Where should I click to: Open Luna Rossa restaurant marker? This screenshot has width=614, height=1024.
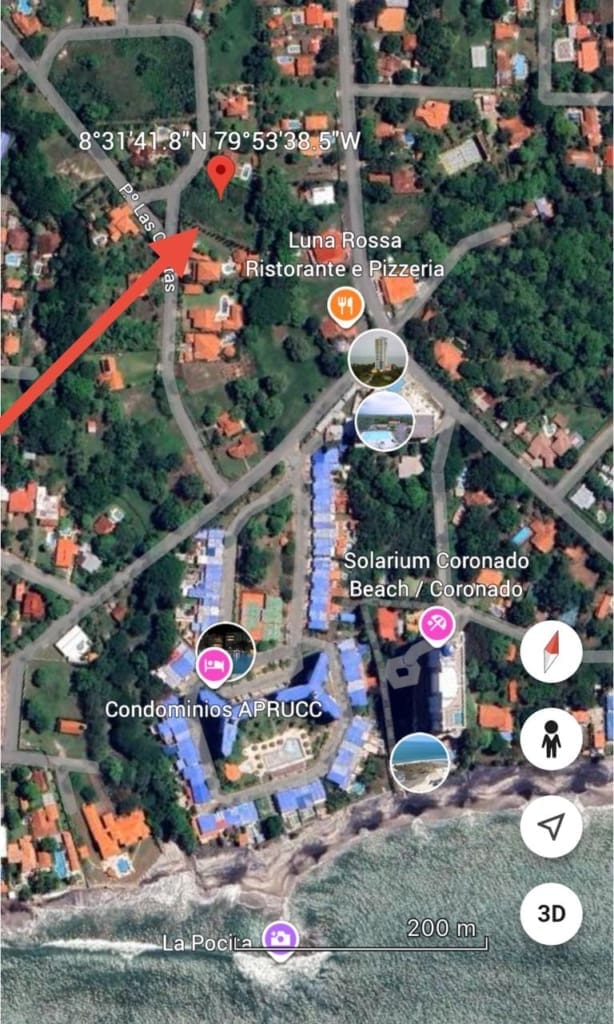(x=345, y=305)
